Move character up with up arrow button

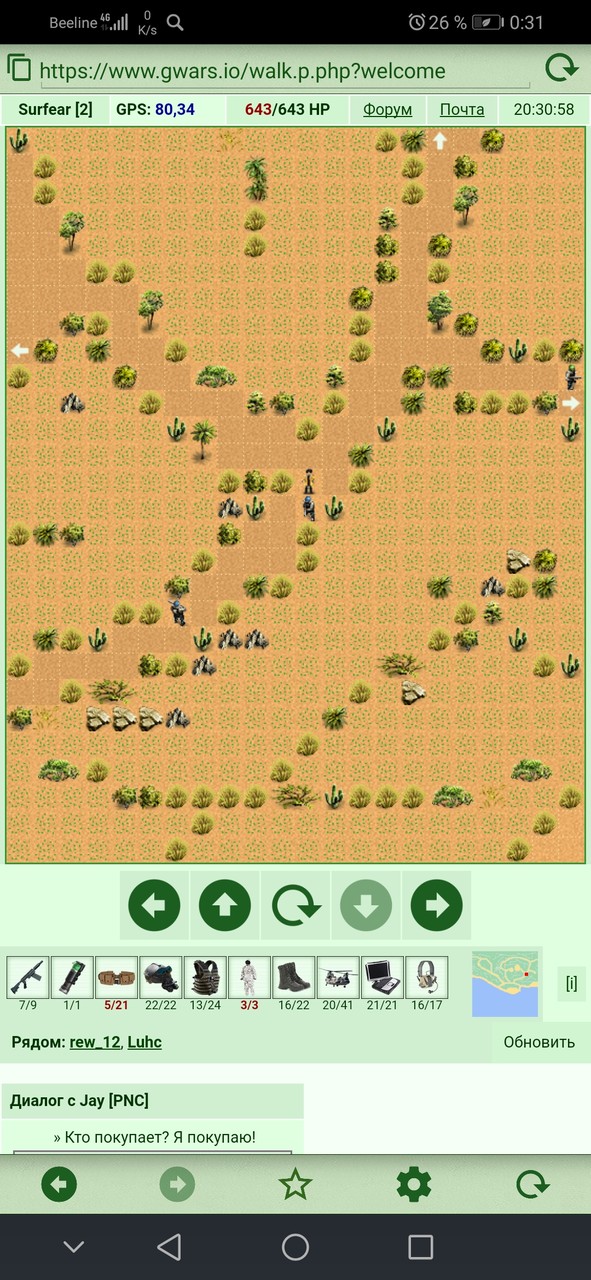point(225,906)
